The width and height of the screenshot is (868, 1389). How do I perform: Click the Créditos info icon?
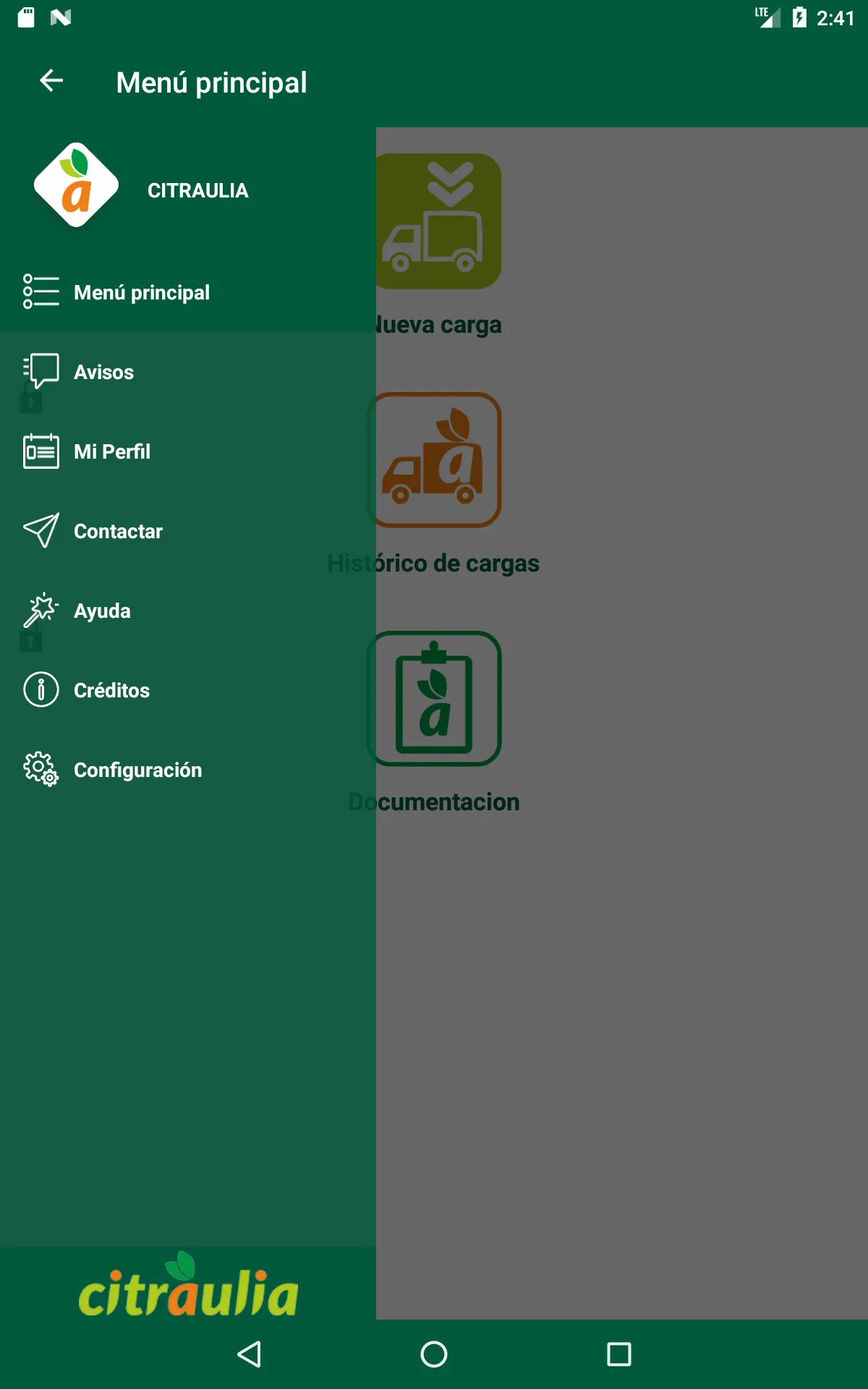40,689
